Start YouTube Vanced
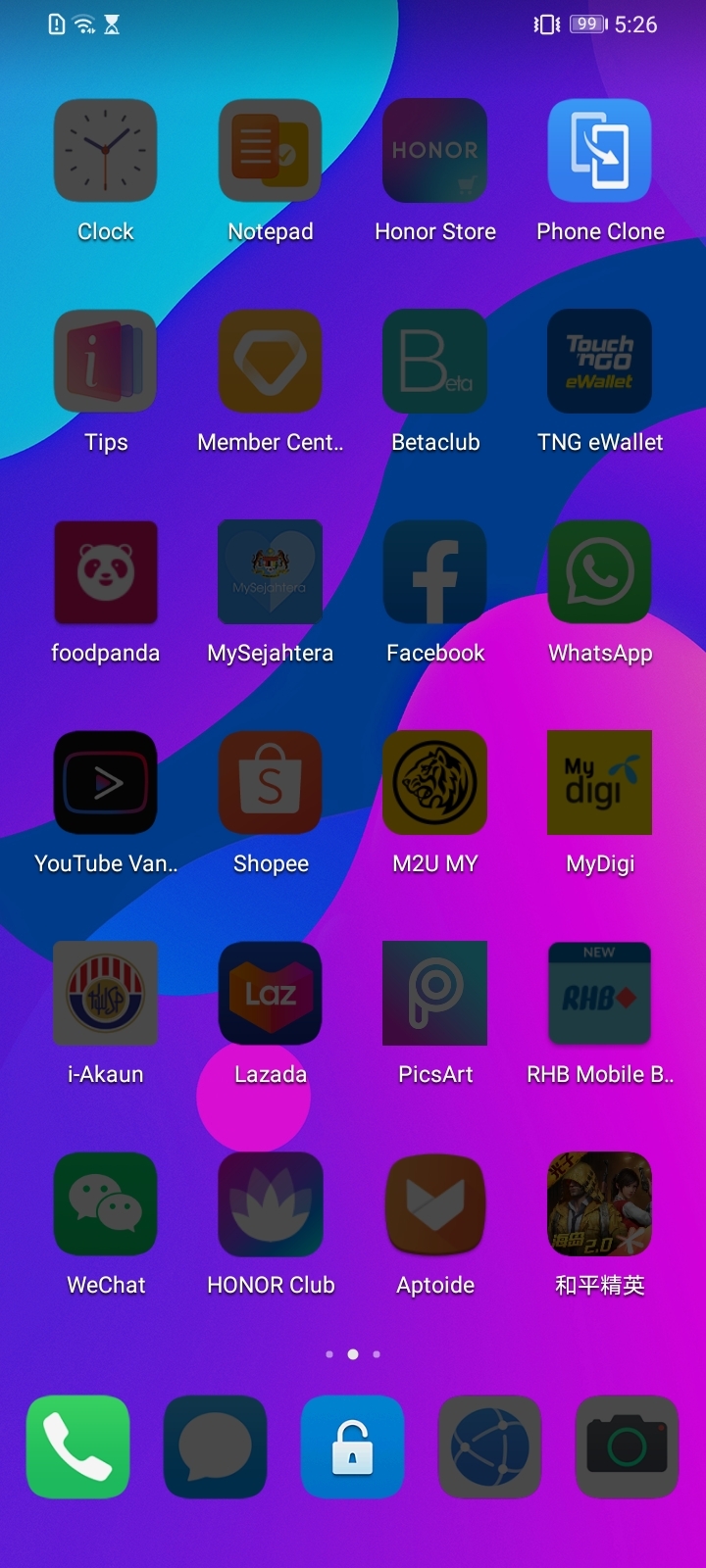Viewport: 706px width, 1568px height. [x=106, y=782]
